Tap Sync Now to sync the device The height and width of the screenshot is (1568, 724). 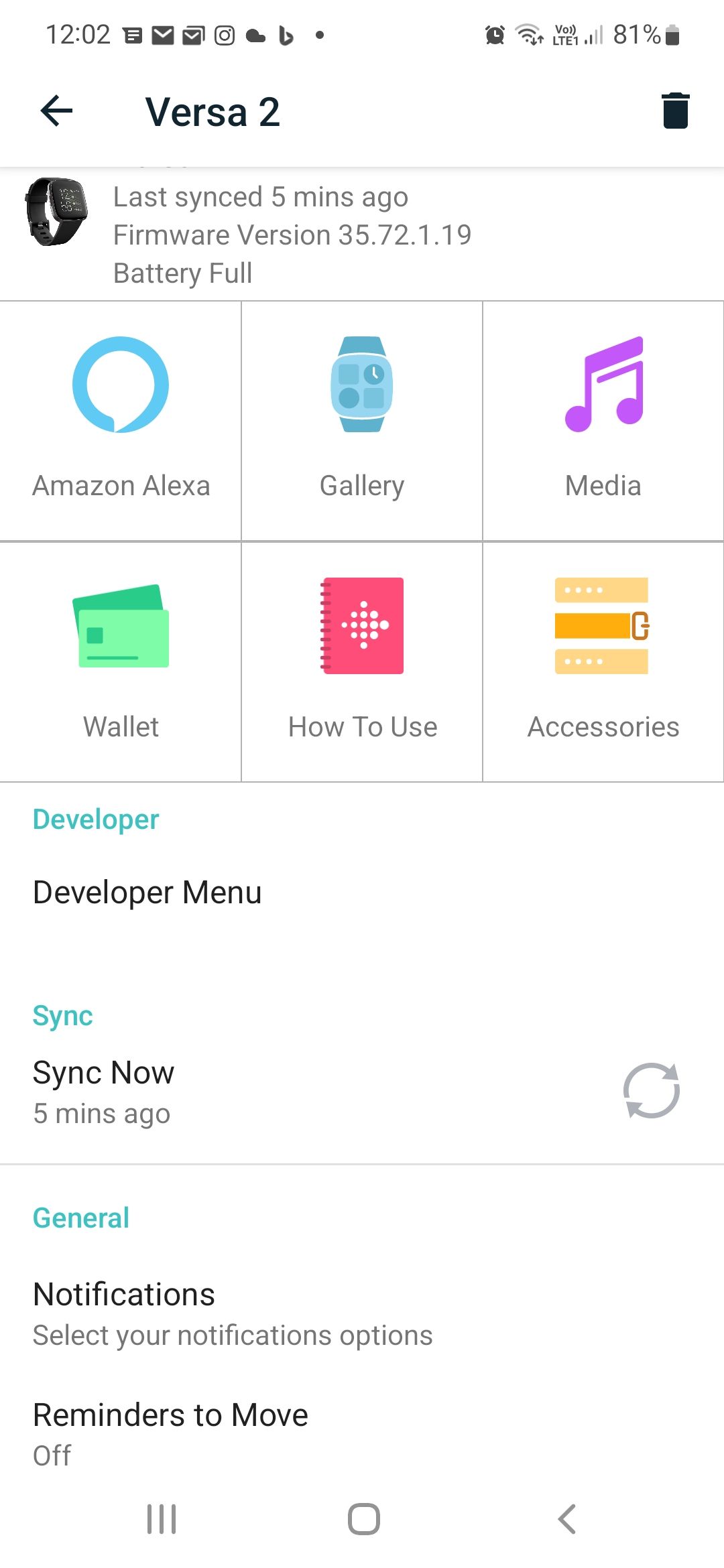tap(362, 1092)
